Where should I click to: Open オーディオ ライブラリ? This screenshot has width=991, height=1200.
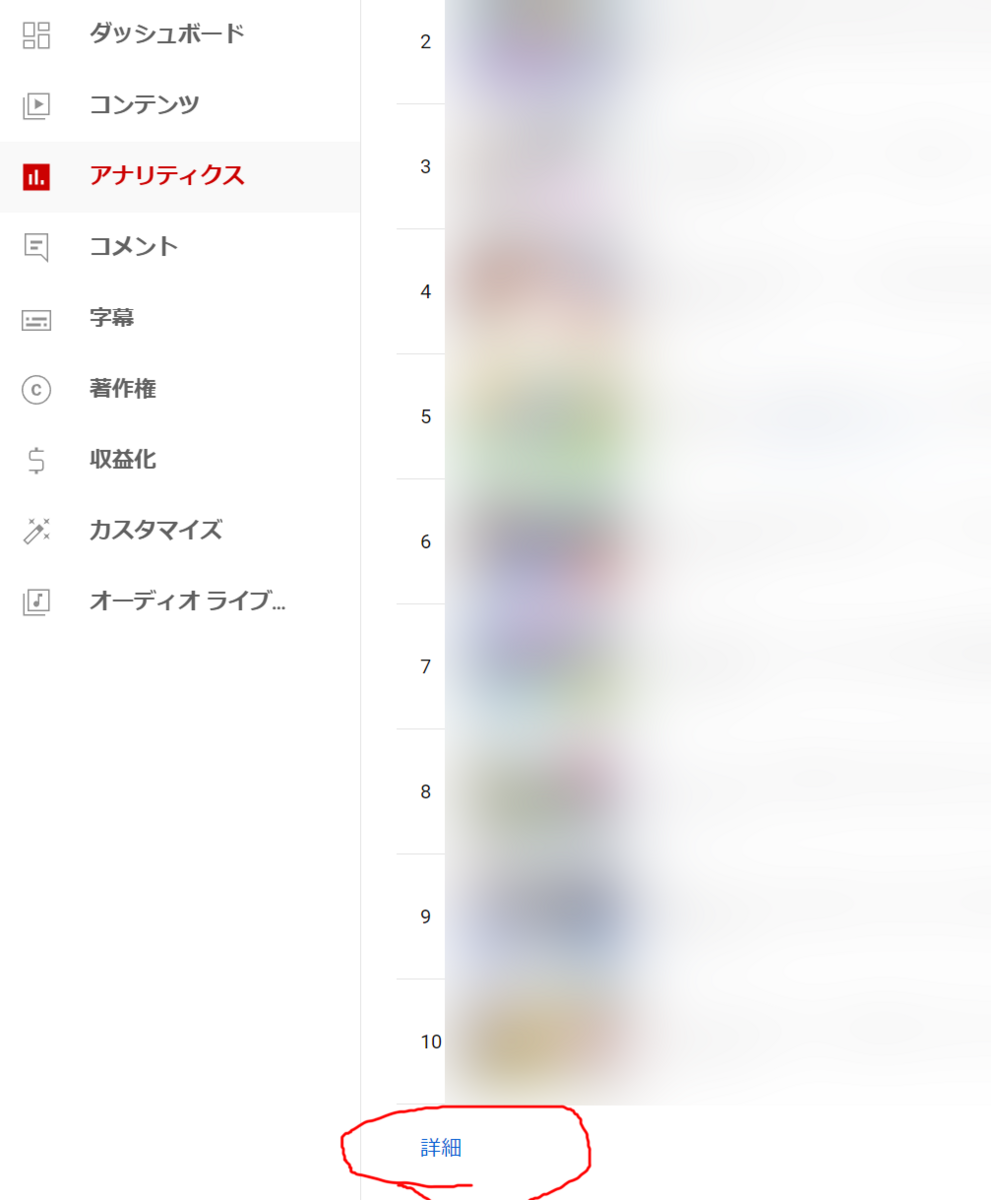coord(187,602)
